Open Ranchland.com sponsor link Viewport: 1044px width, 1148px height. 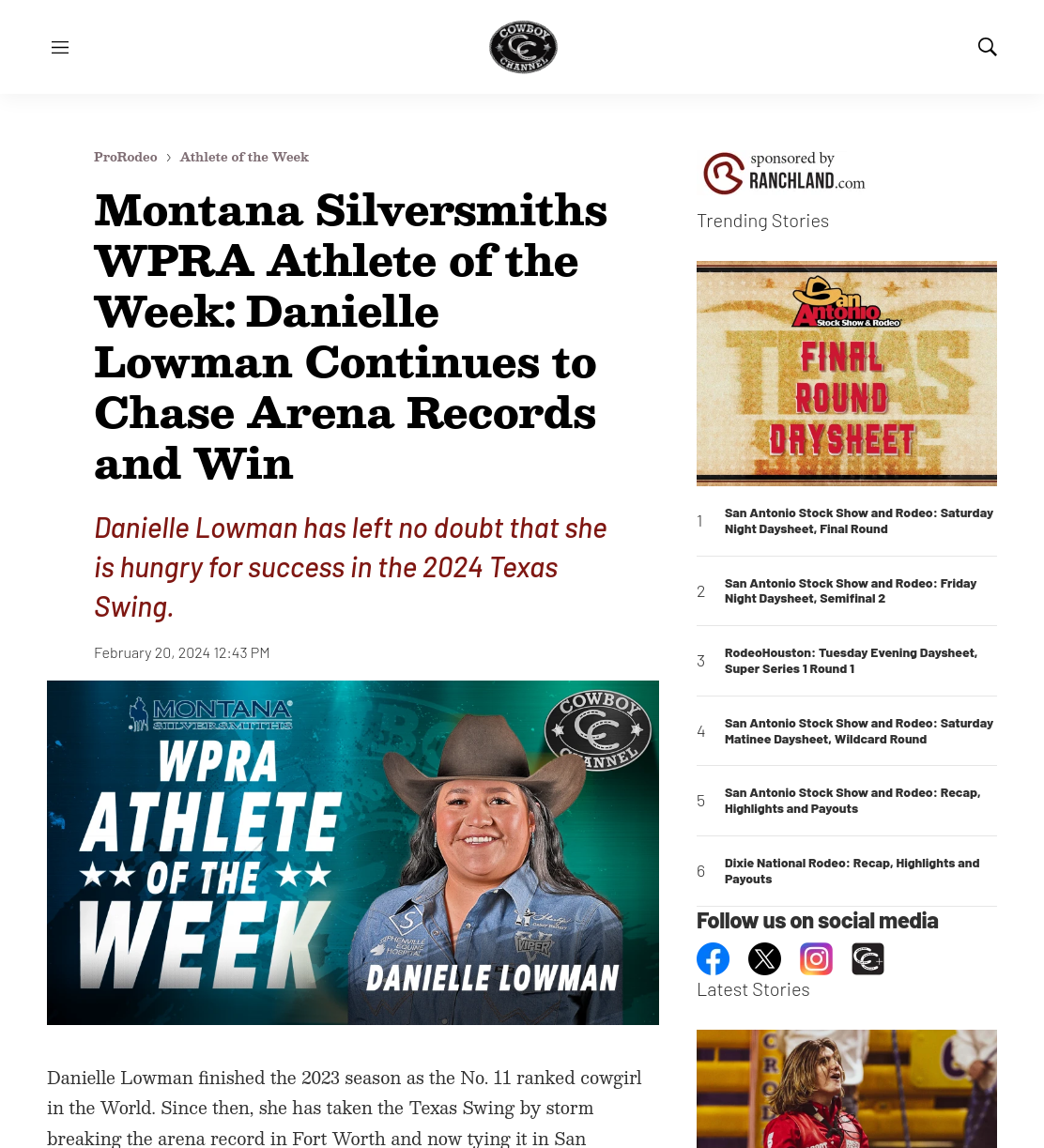(785, 173)
